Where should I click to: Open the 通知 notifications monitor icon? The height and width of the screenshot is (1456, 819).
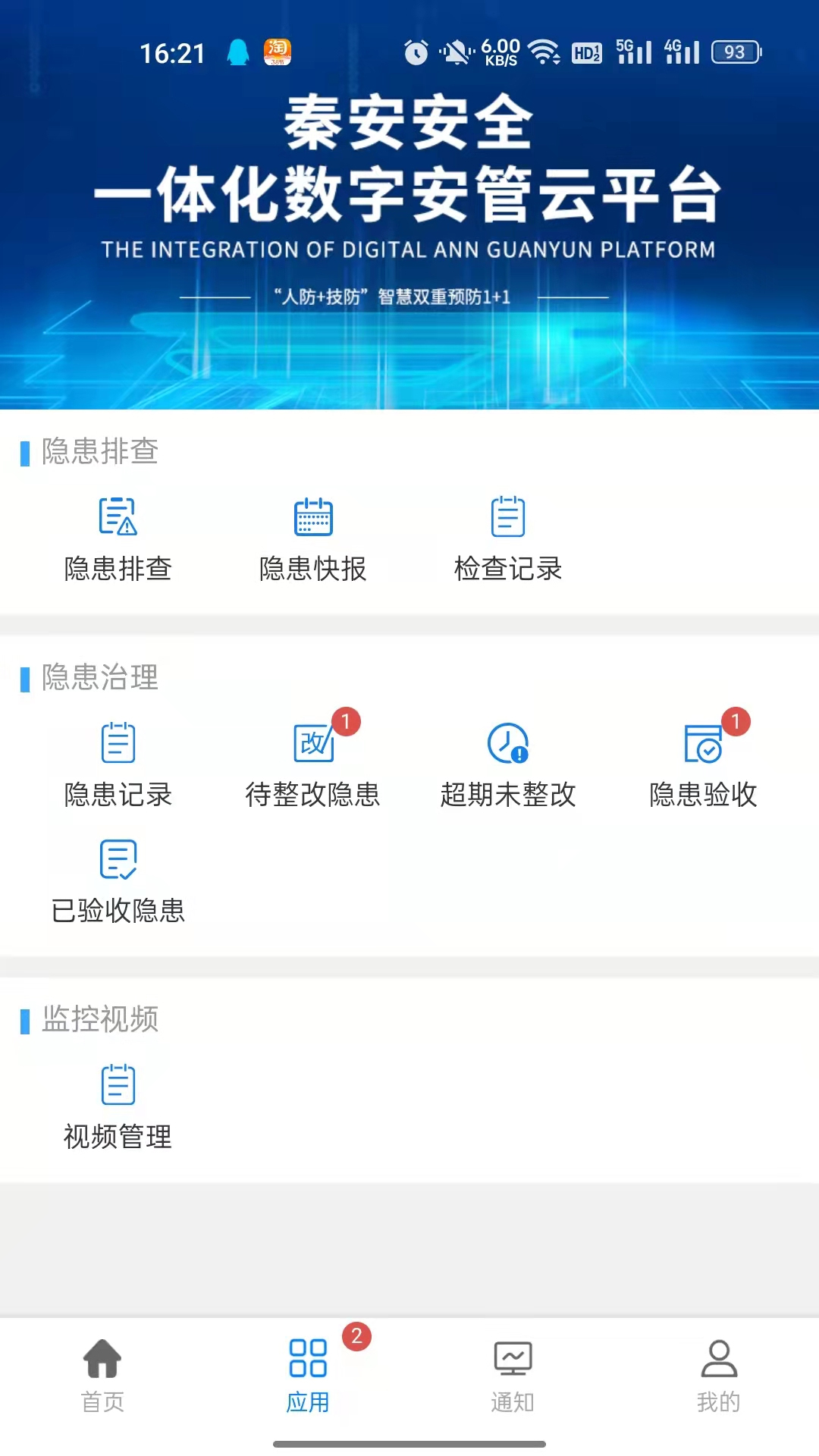[512, 1357]
